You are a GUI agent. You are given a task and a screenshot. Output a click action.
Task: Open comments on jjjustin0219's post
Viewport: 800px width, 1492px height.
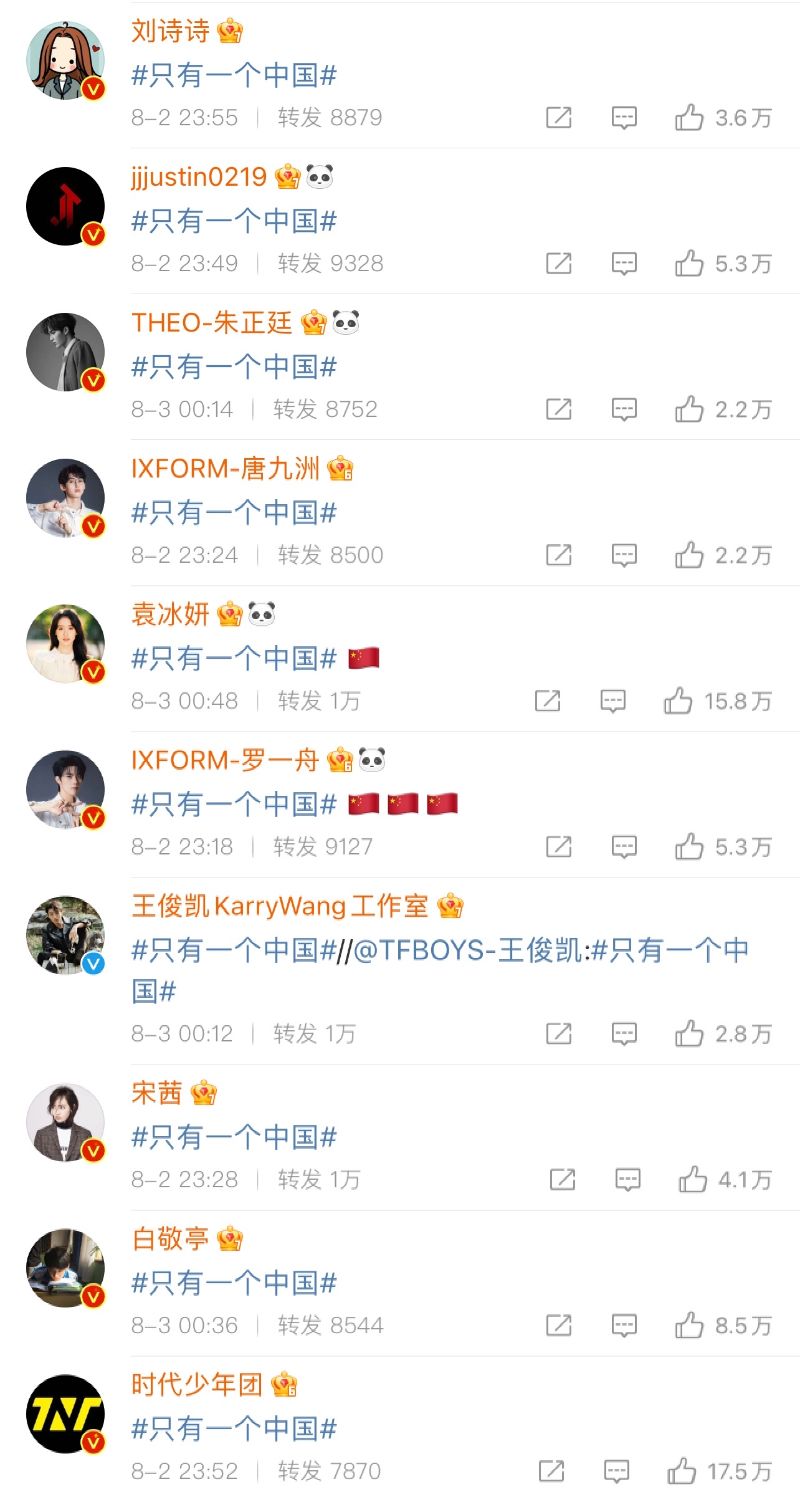click(x=624, y=264)
